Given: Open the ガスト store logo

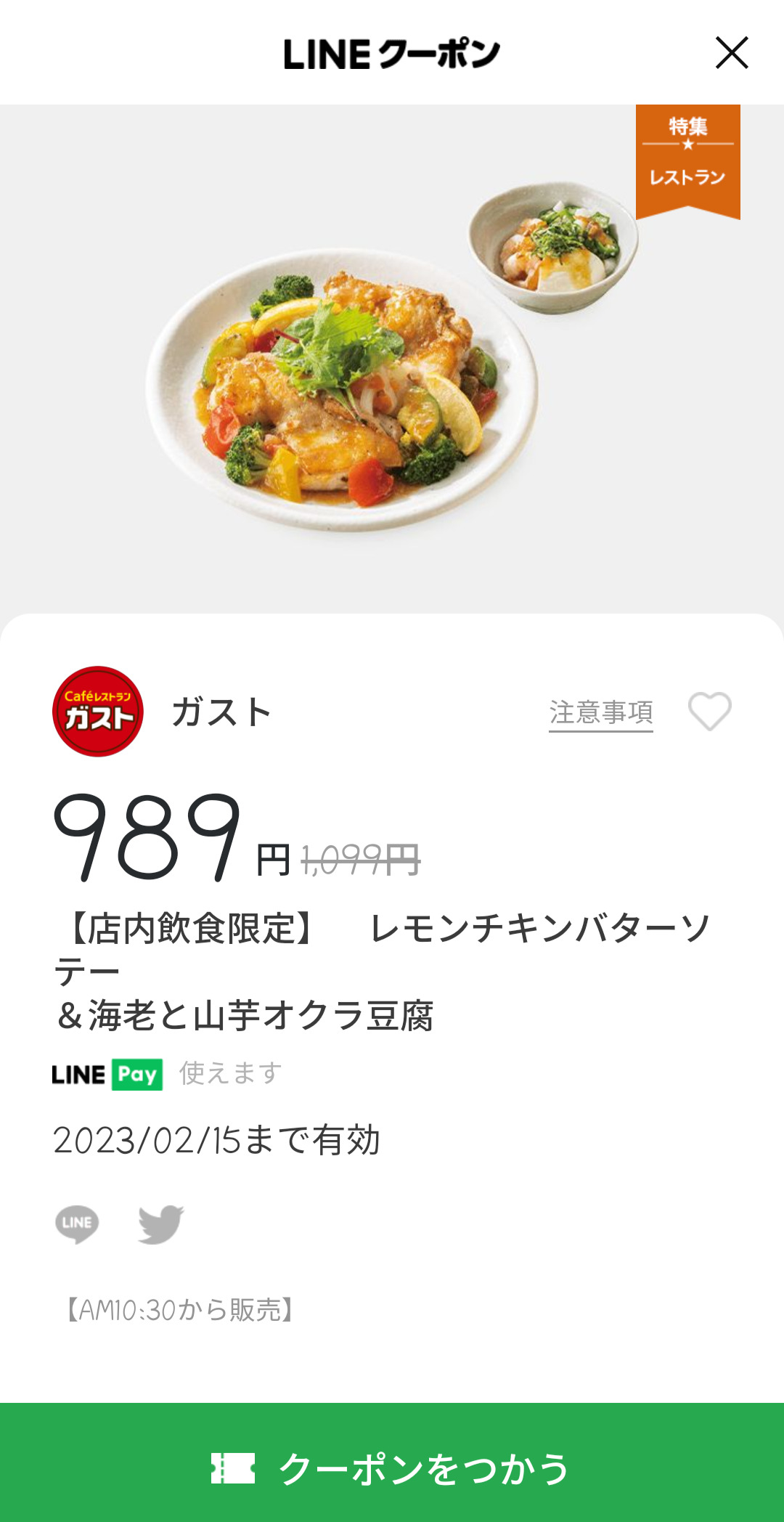Looking at the screenshot, I should point(98,712).
